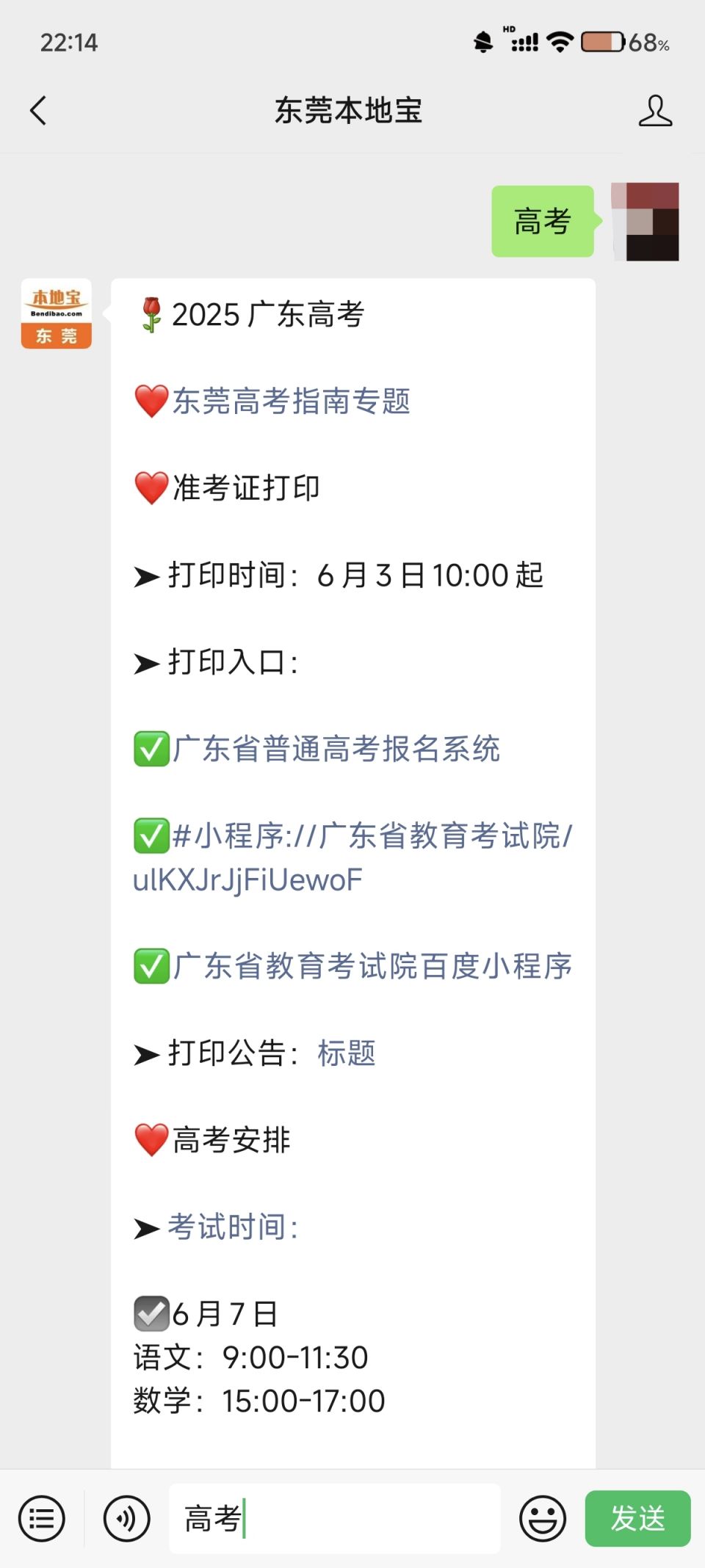Open the 标题 announcement link
Screen dimensions: 705x1568
coord(346,1053)
